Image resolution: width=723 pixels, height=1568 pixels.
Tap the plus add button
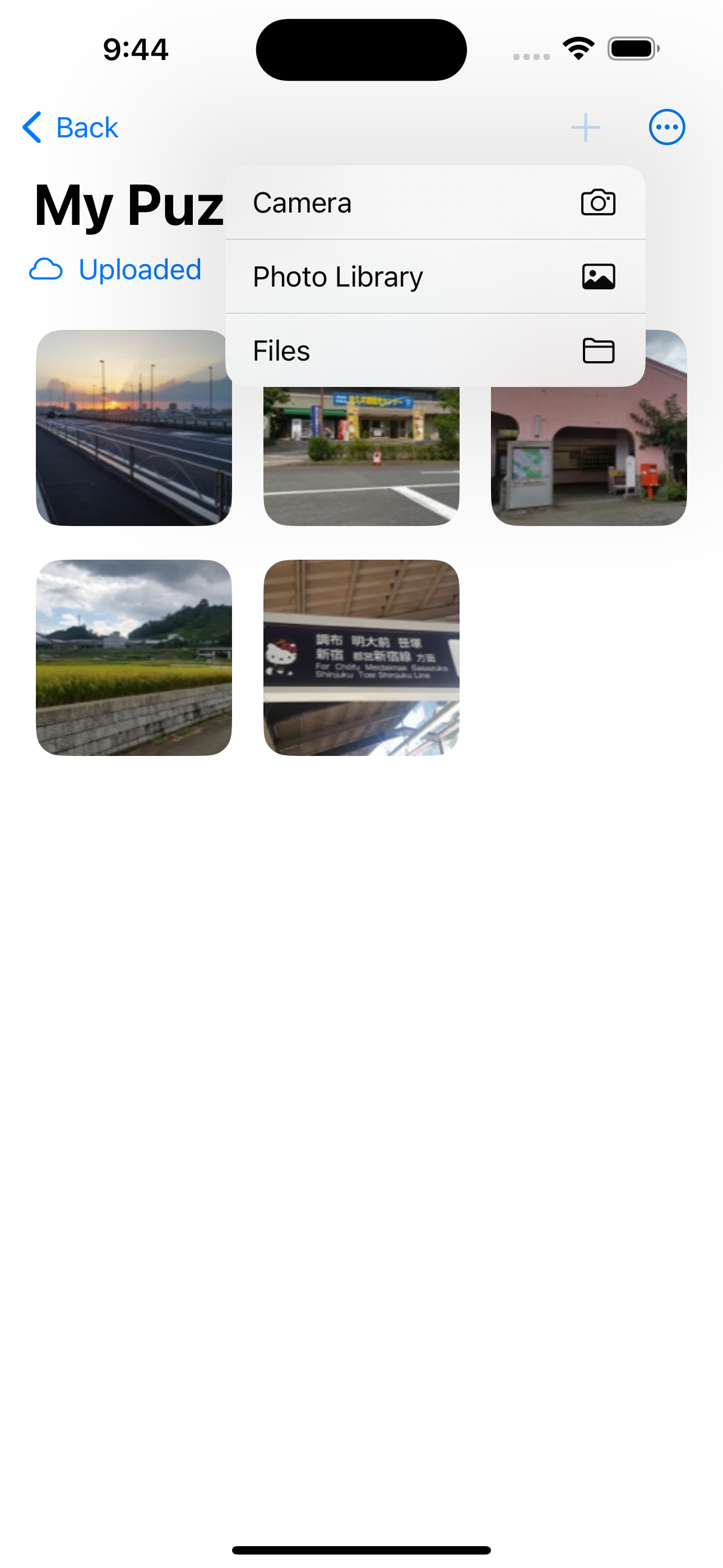click(586, 128)
